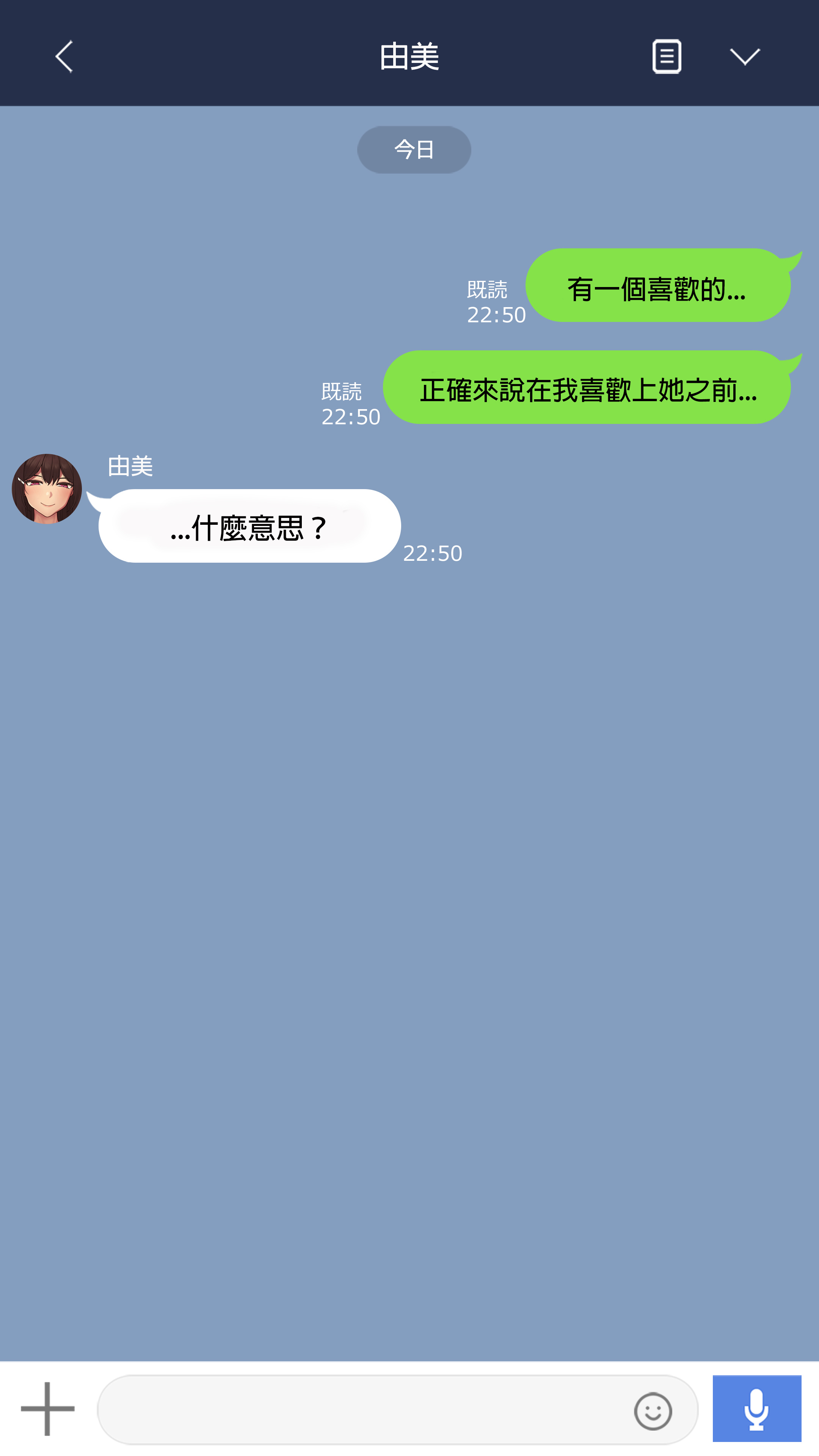Open 由美's profile picture
This screenshot has width=819, height=1456.
(x=47, y=489)
